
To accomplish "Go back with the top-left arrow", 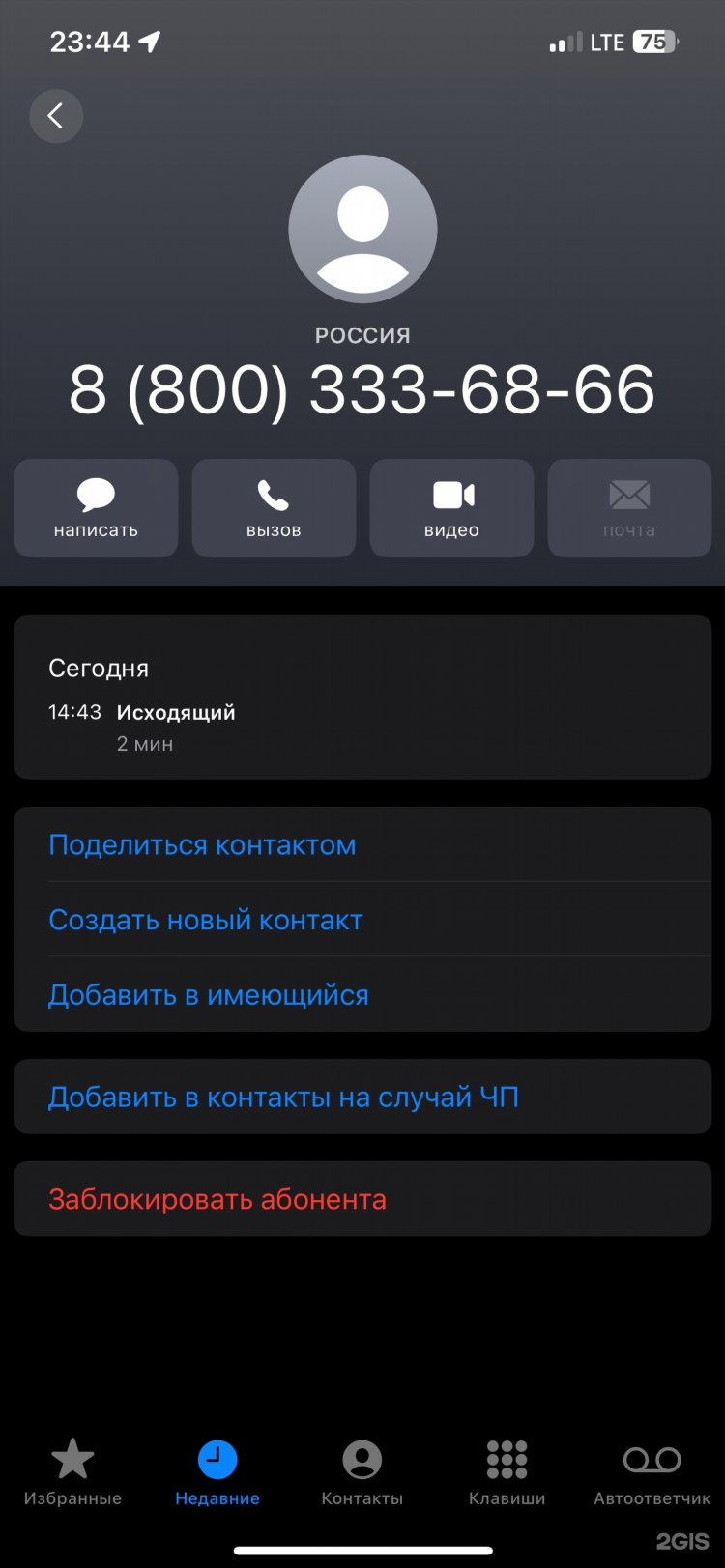I will (56, 116).
